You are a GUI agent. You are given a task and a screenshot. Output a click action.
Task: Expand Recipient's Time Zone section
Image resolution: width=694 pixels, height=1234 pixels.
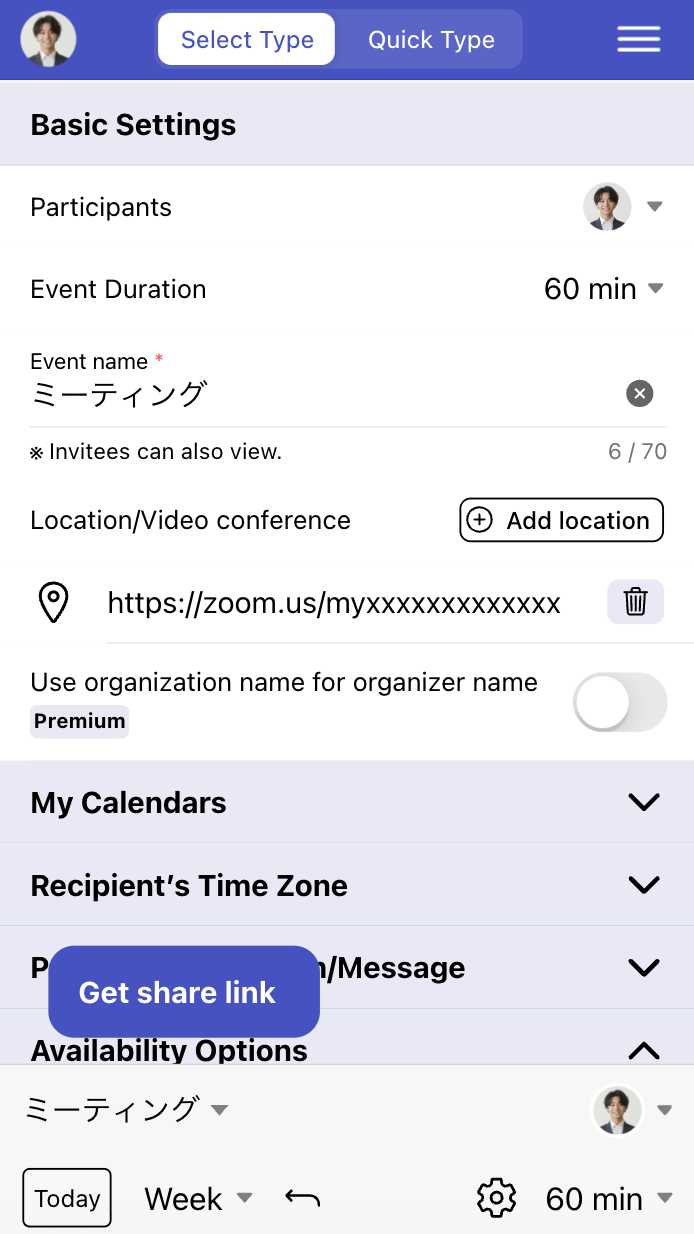coord(644,885)
